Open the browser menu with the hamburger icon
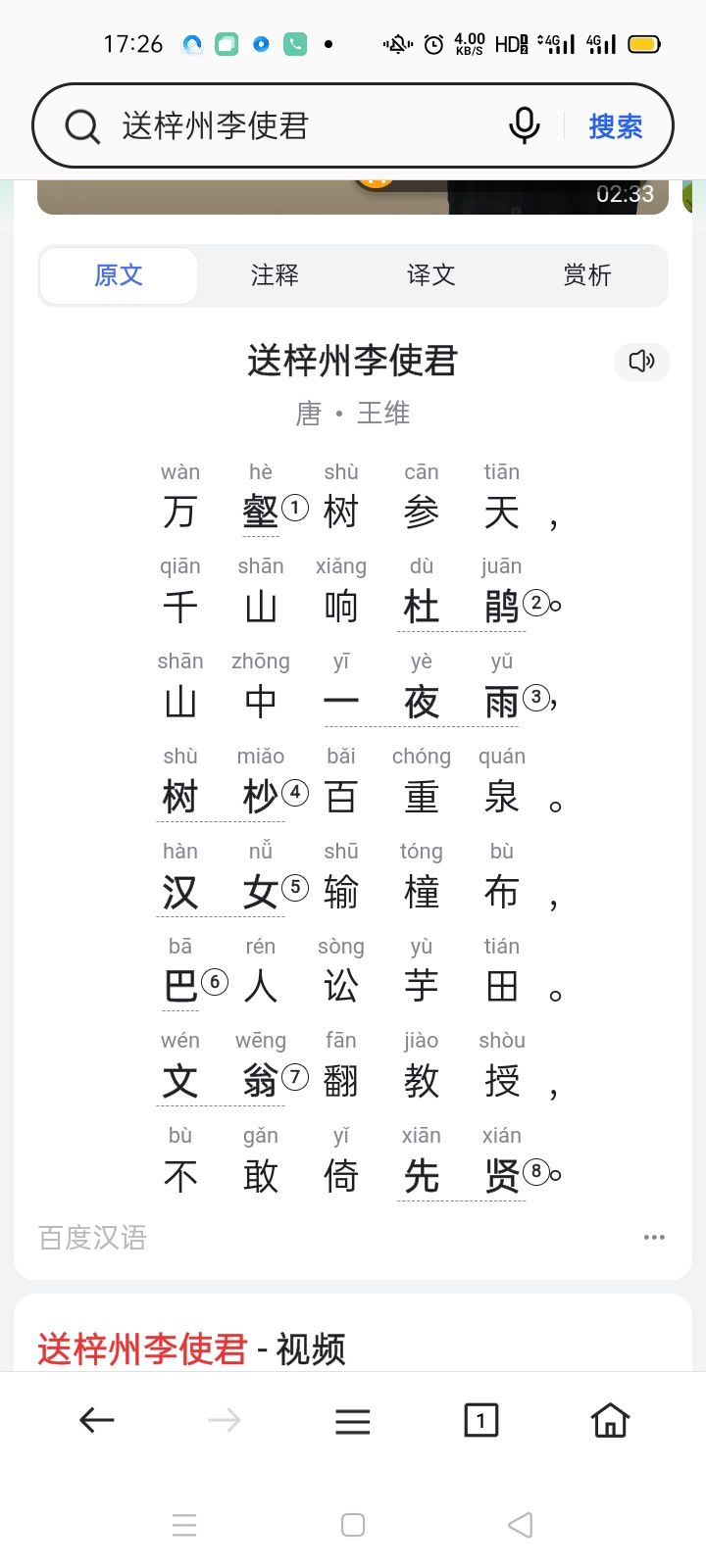The image size is (706, 1568). tap(352, 1420)
